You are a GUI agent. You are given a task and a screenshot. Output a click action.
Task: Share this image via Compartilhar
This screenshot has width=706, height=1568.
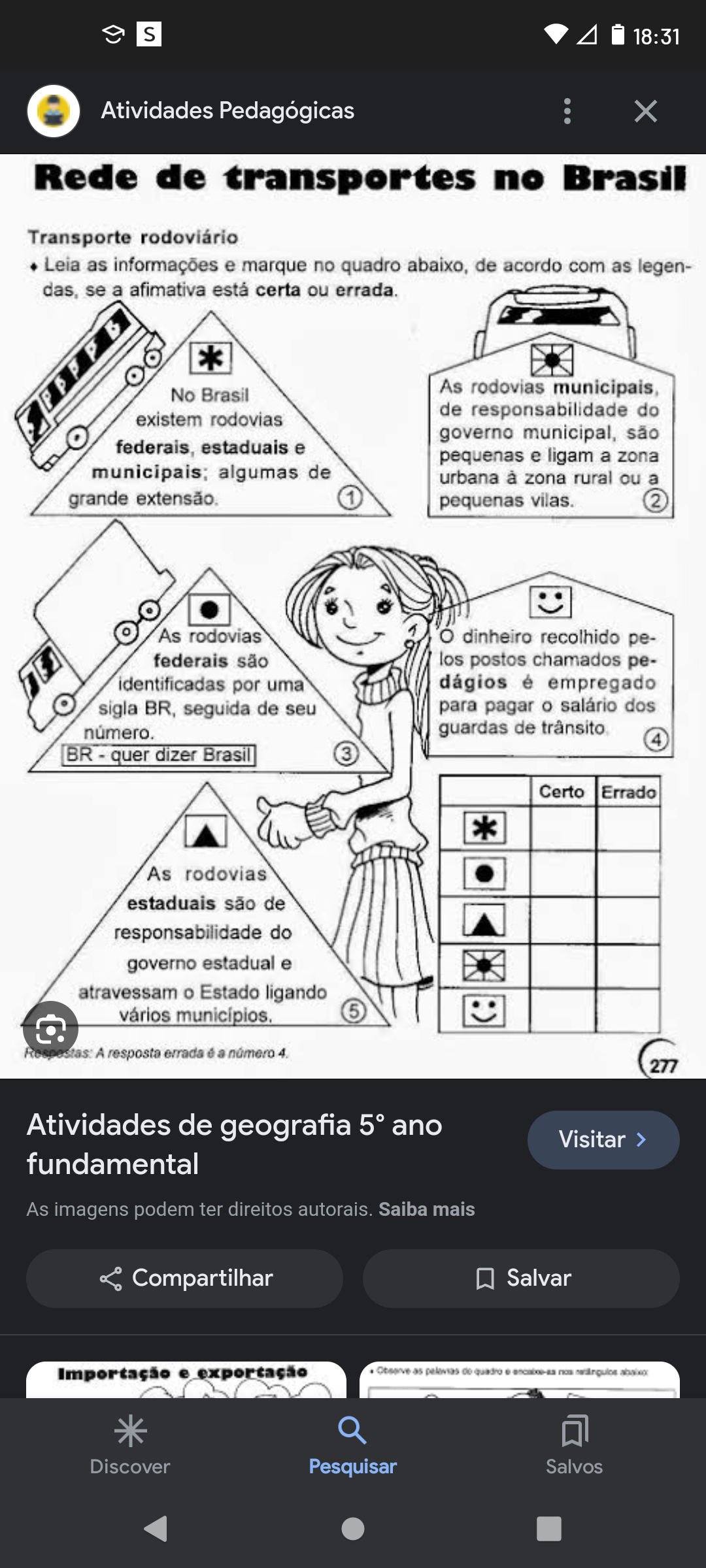tap(184, 1278)
